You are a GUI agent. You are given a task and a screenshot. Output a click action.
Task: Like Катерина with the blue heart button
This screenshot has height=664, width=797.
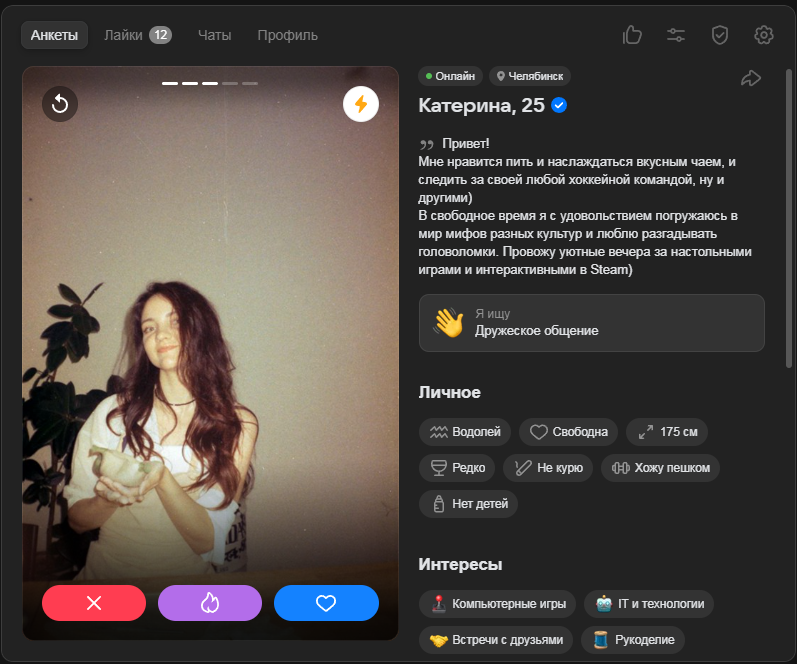pyautogui.click(x=326, y=603)
